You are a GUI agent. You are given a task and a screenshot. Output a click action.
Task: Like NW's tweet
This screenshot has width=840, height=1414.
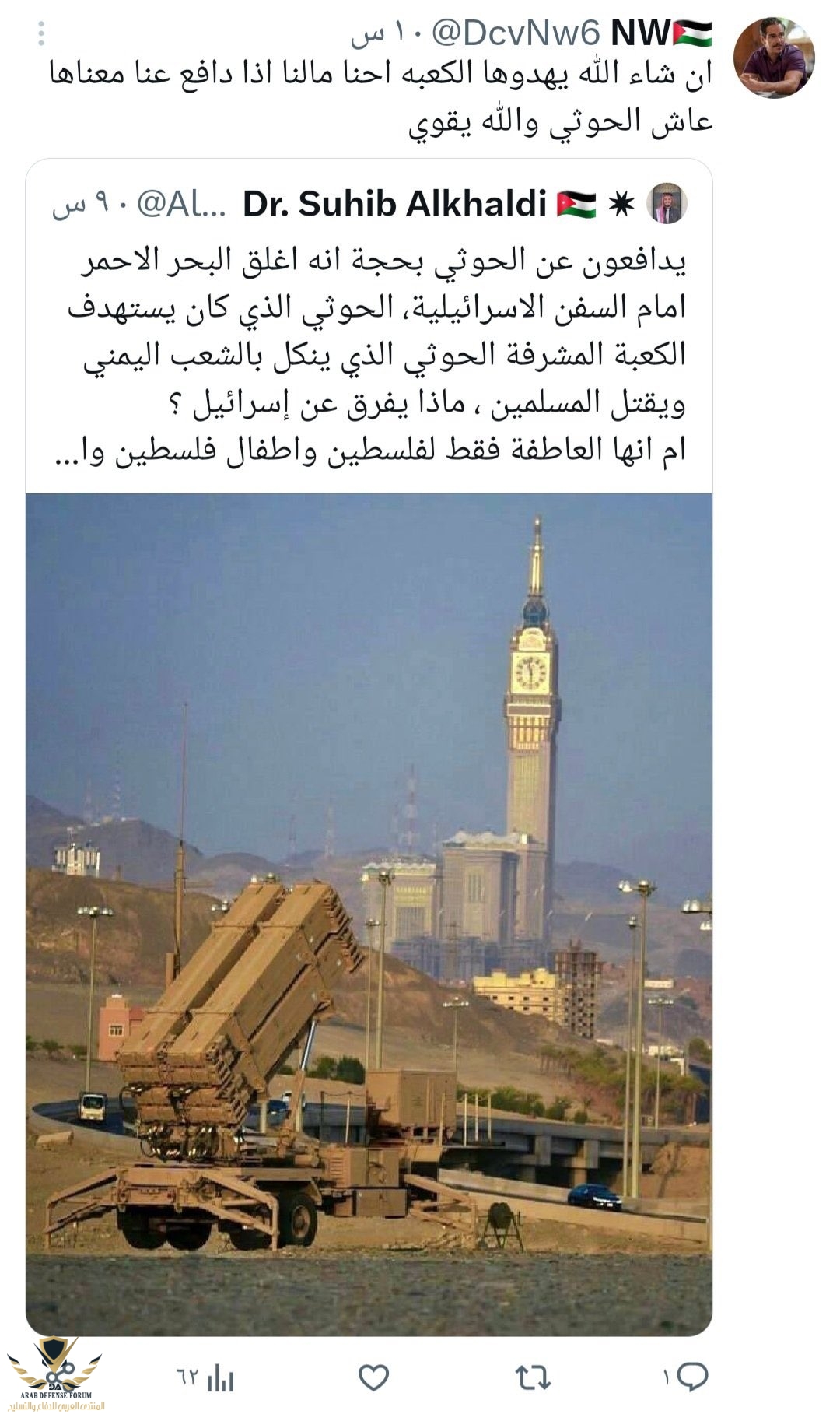[374, 1377]
